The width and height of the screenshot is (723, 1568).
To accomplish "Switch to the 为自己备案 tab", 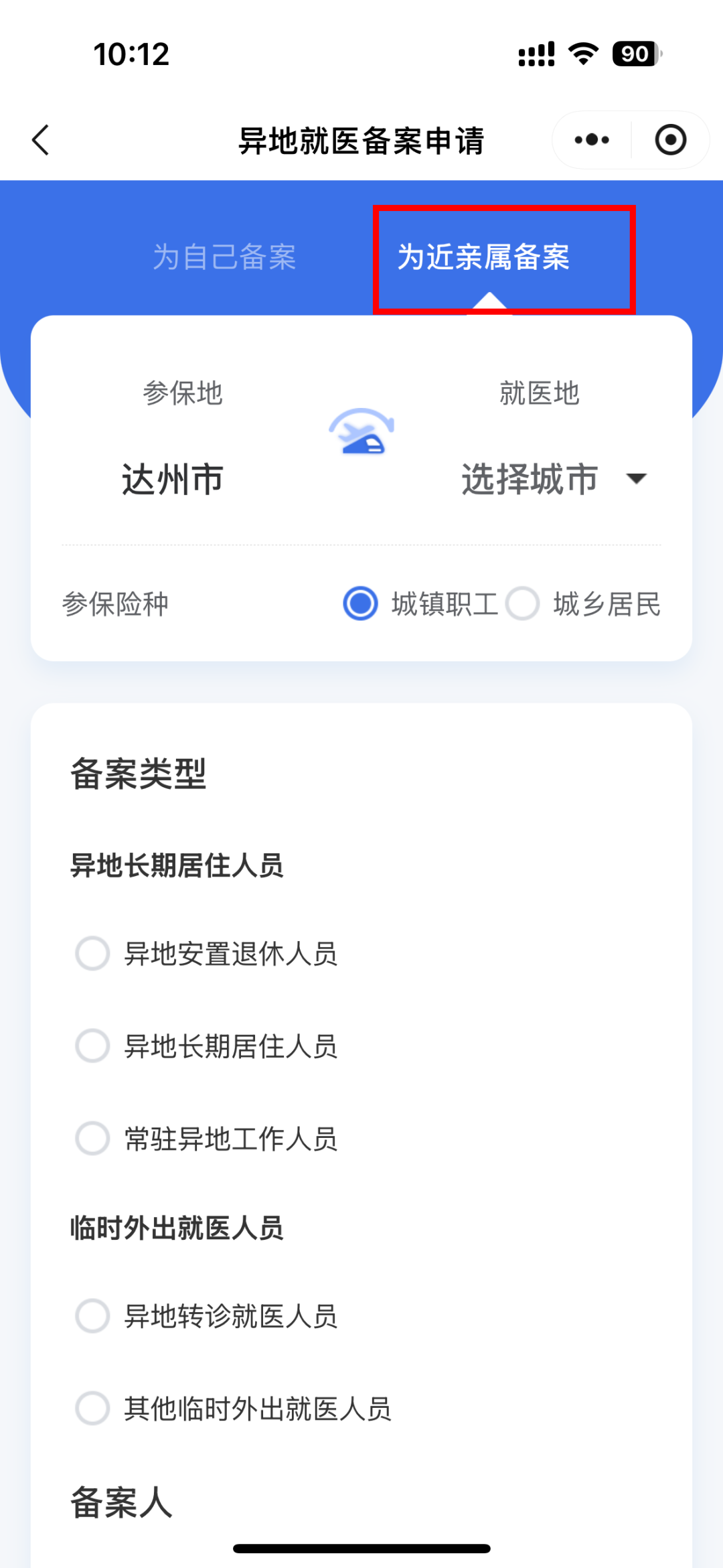I will (x=224, y=257).
